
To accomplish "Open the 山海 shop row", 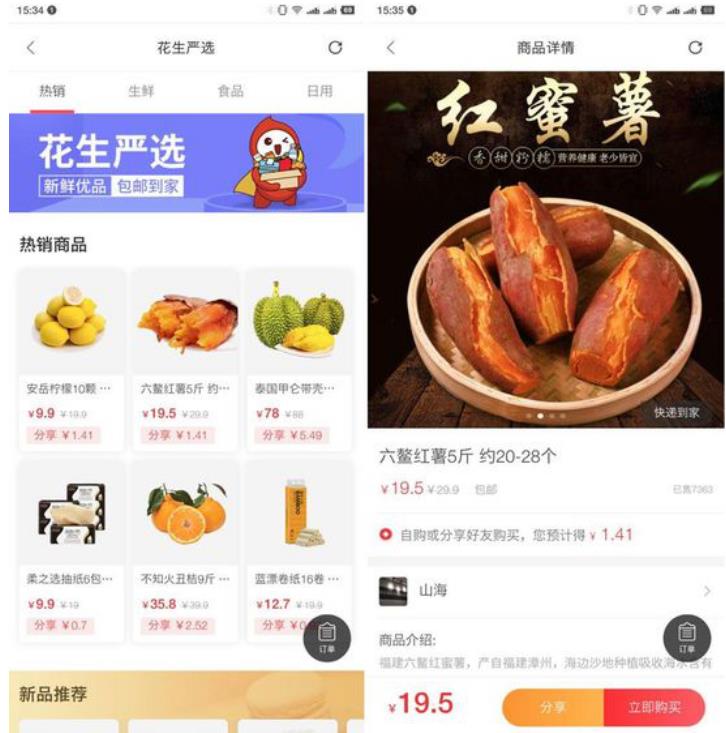I will (x=545, y=591).
